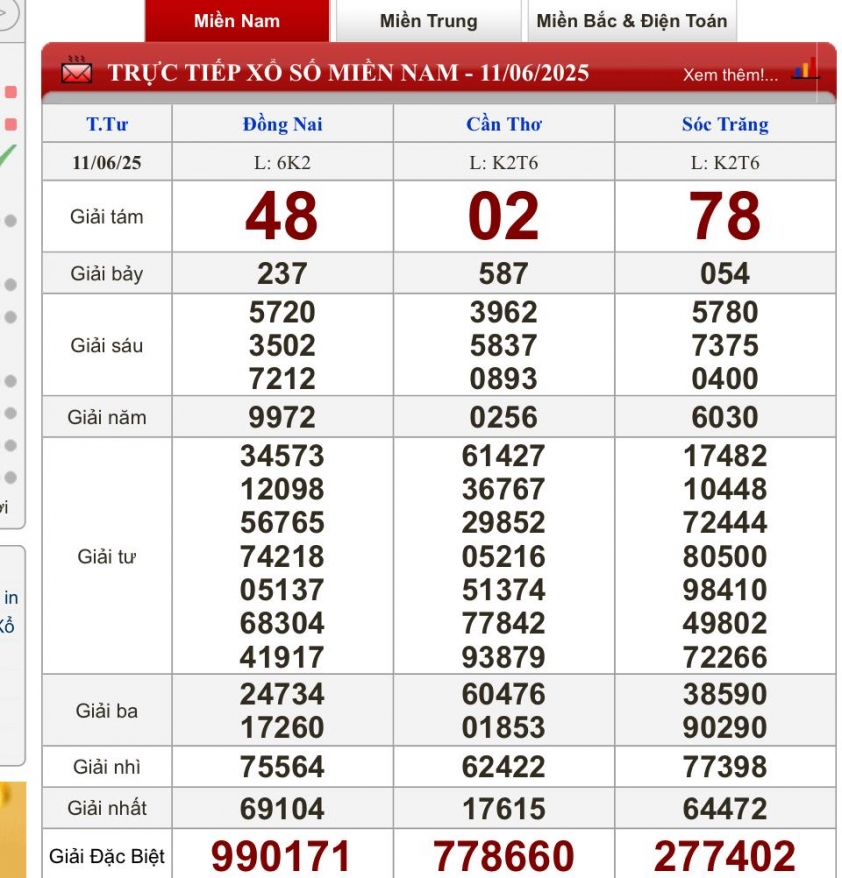Tap the Xem thêm link
Image resolution: width=842 pixels, height=878 pixels.
(x=730, y=75)
